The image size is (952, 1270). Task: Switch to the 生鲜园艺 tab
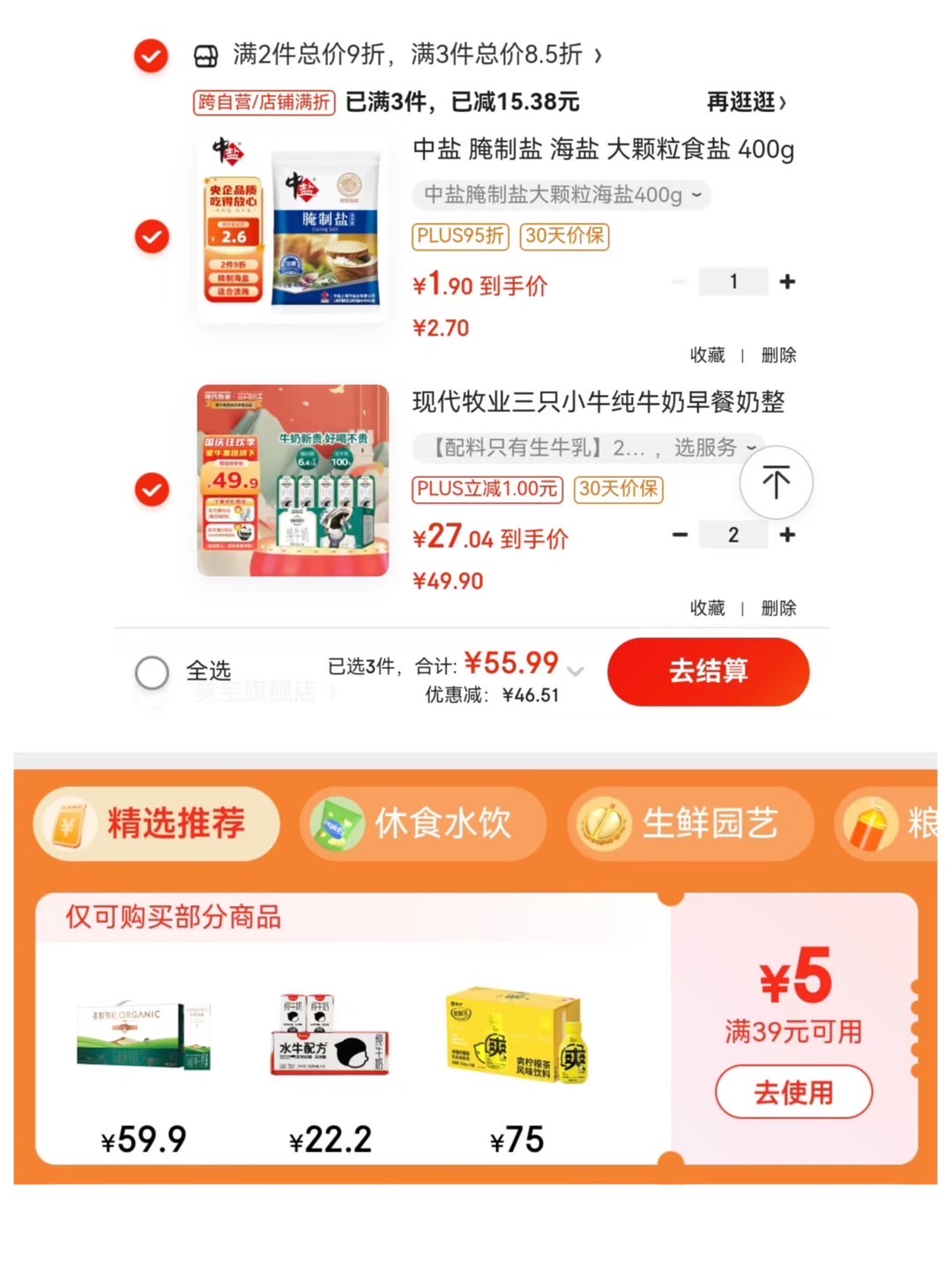690,824
